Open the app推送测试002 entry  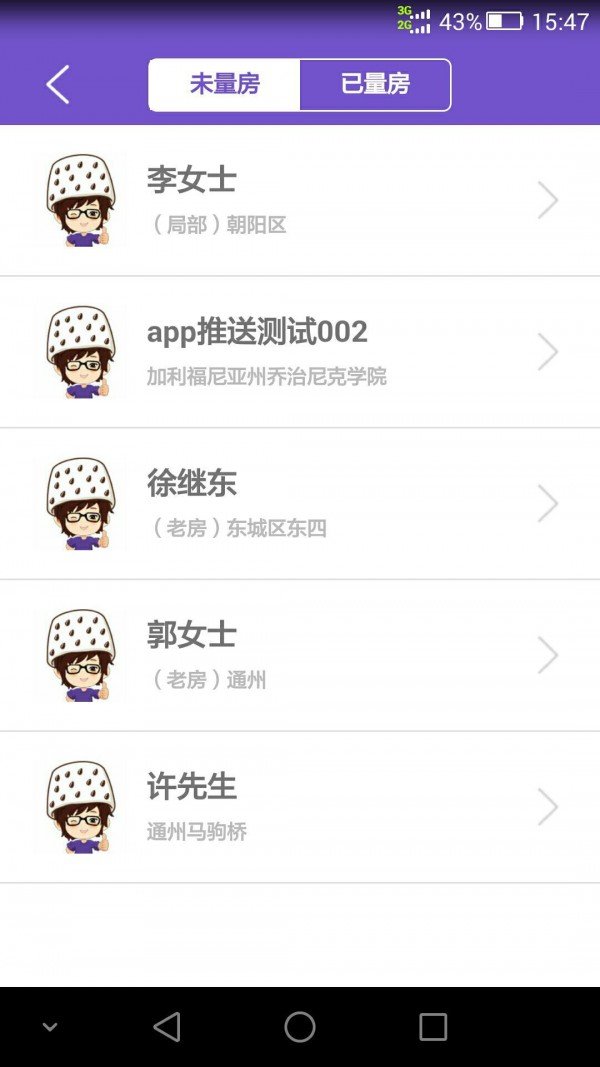pyautogui.click(x=300, y=352)
